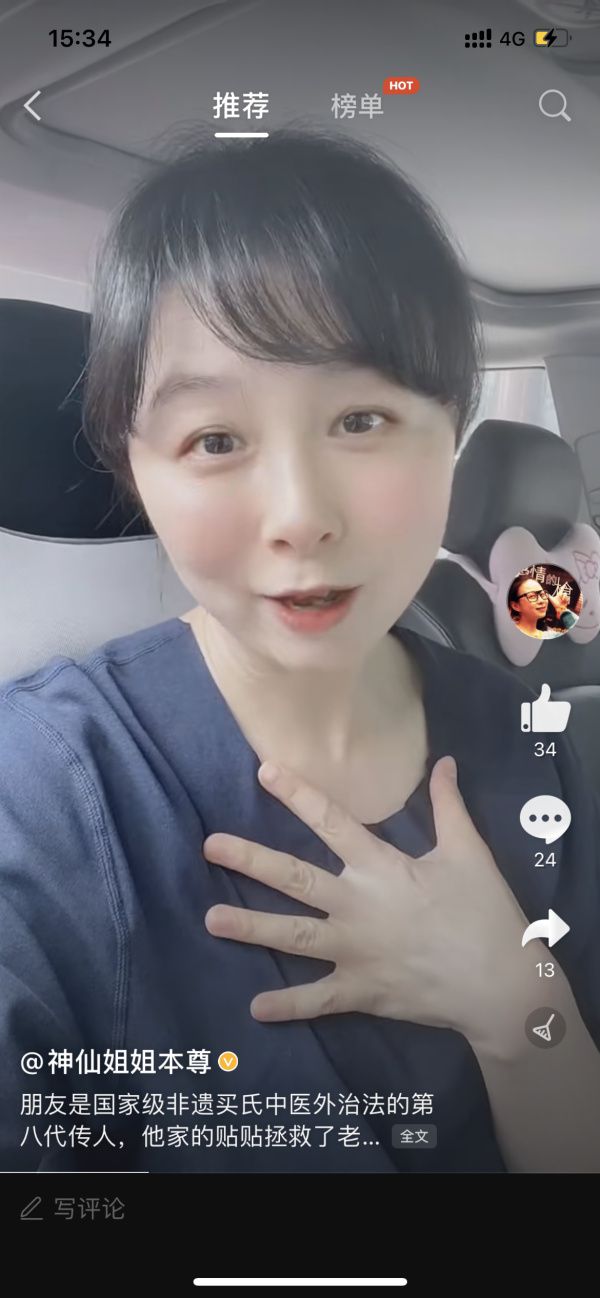Switch to the 推荐 tab

point(241,106)
